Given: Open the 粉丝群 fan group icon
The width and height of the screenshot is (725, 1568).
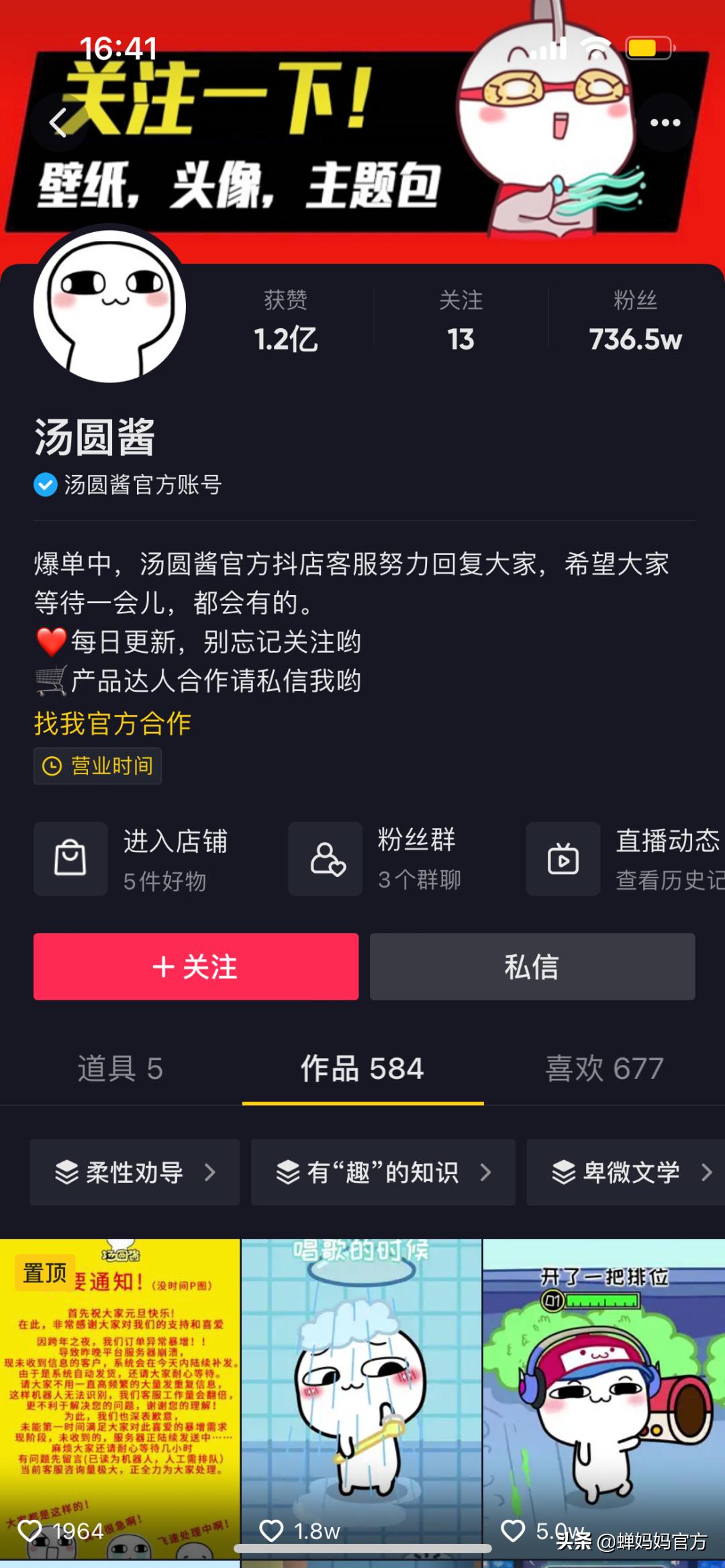Looking at the screenshot, I should tap(325, 859).
